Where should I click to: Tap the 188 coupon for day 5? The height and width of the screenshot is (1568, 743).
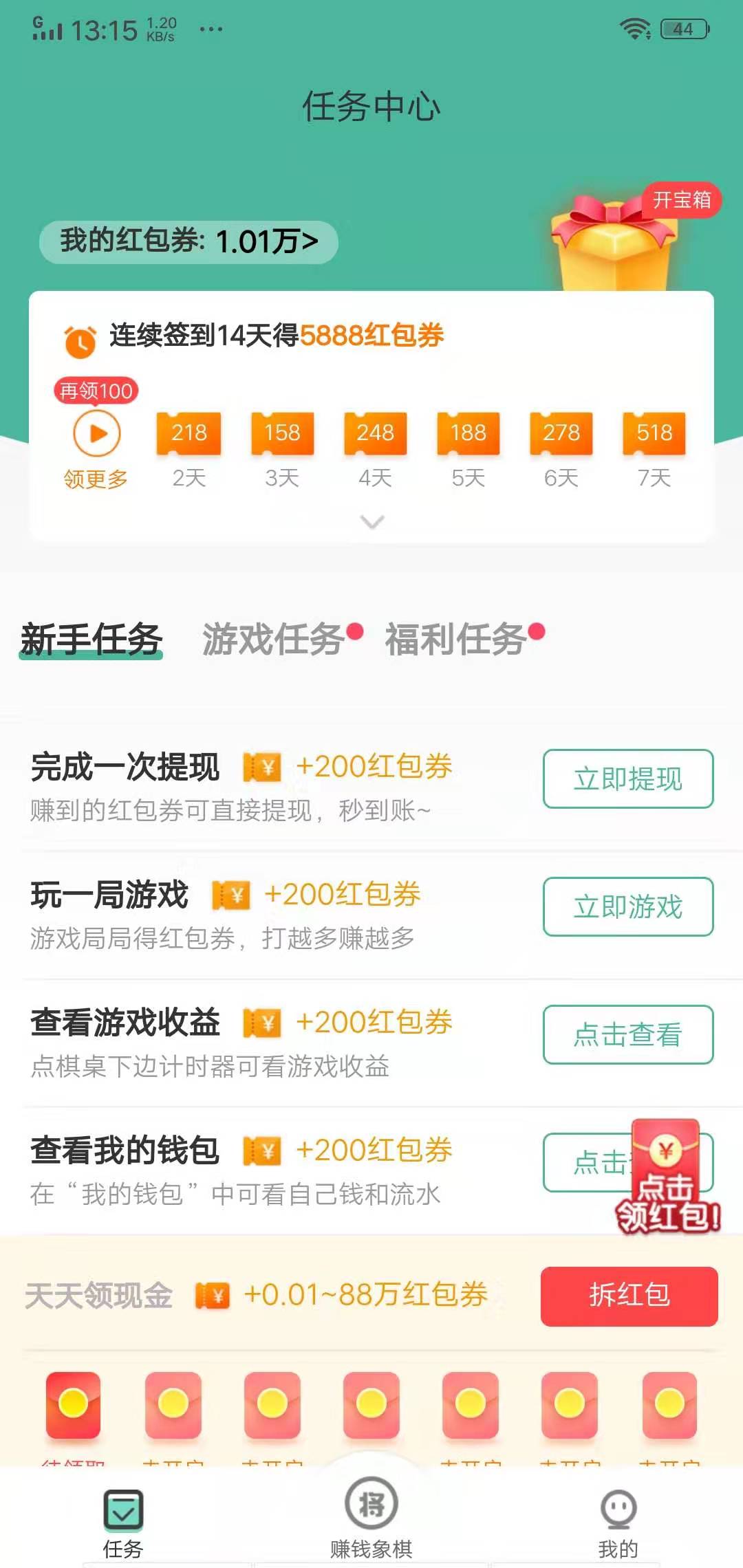(x=466, y=435)
